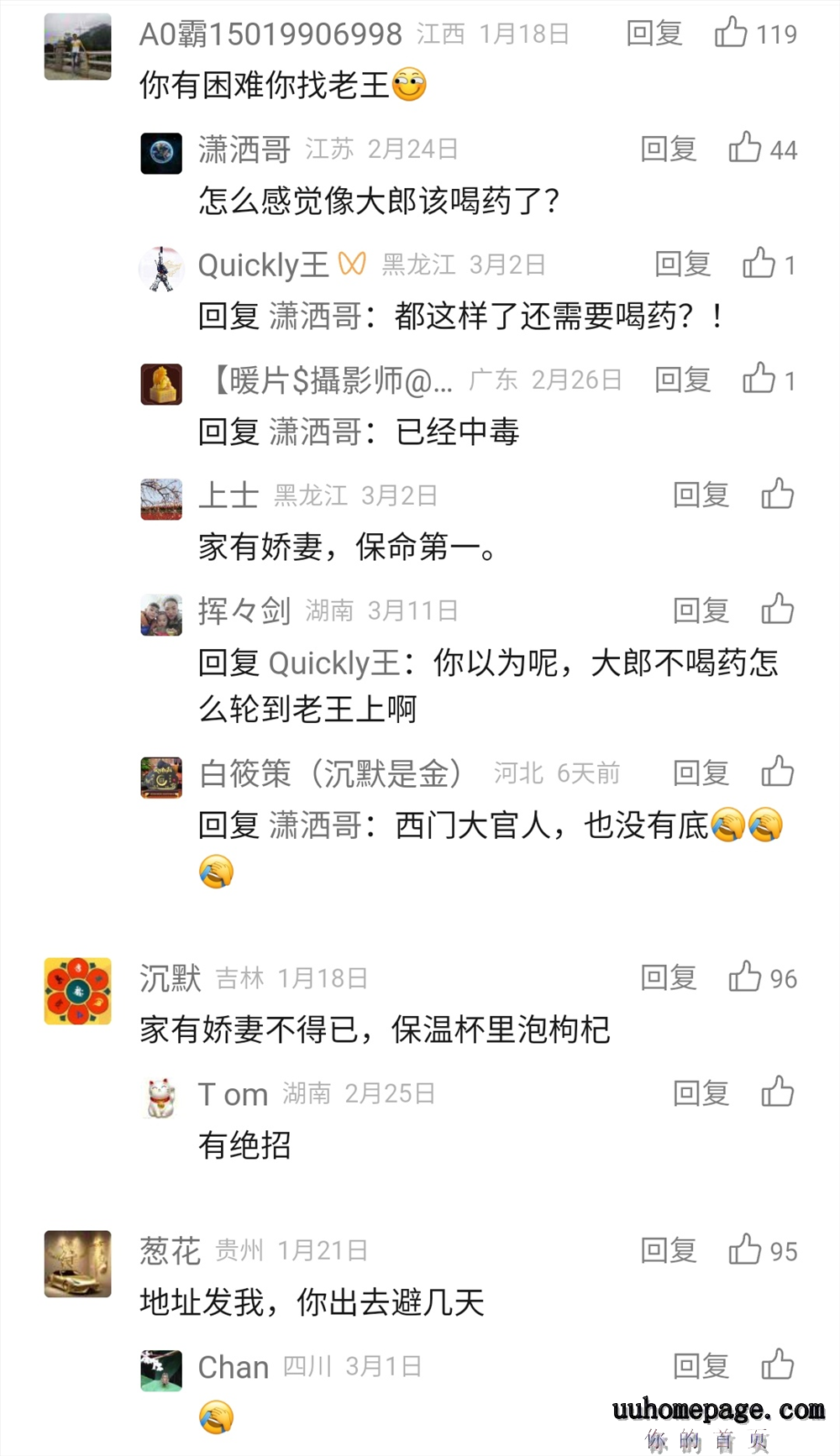Like A0霸15019906998's comment

tap(732, 34)
